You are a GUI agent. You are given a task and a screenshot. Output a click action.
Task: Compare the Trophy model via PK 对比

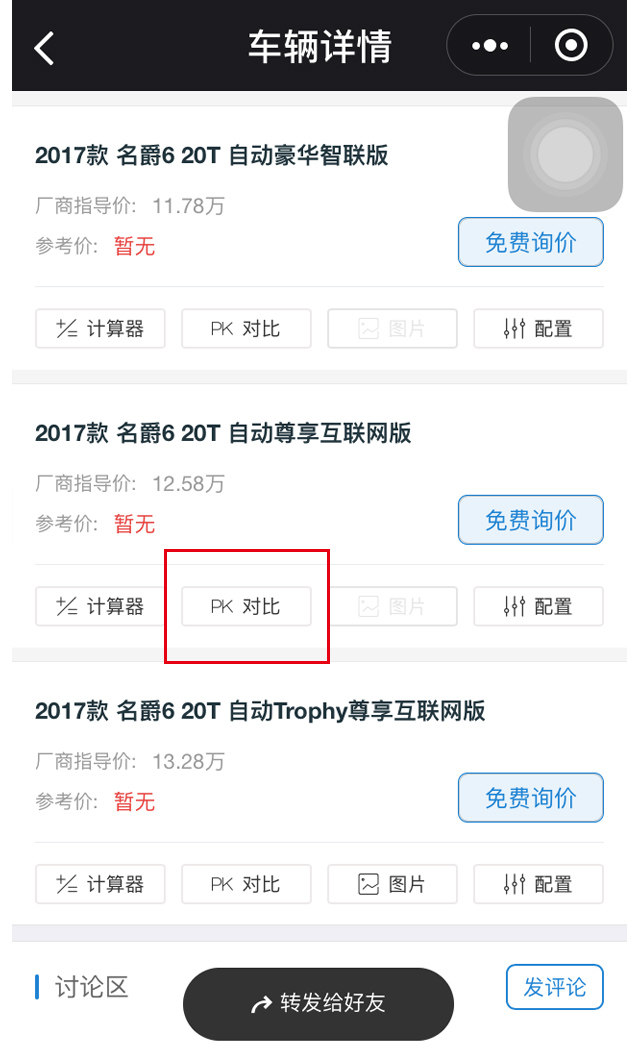[x=246, y=884]
